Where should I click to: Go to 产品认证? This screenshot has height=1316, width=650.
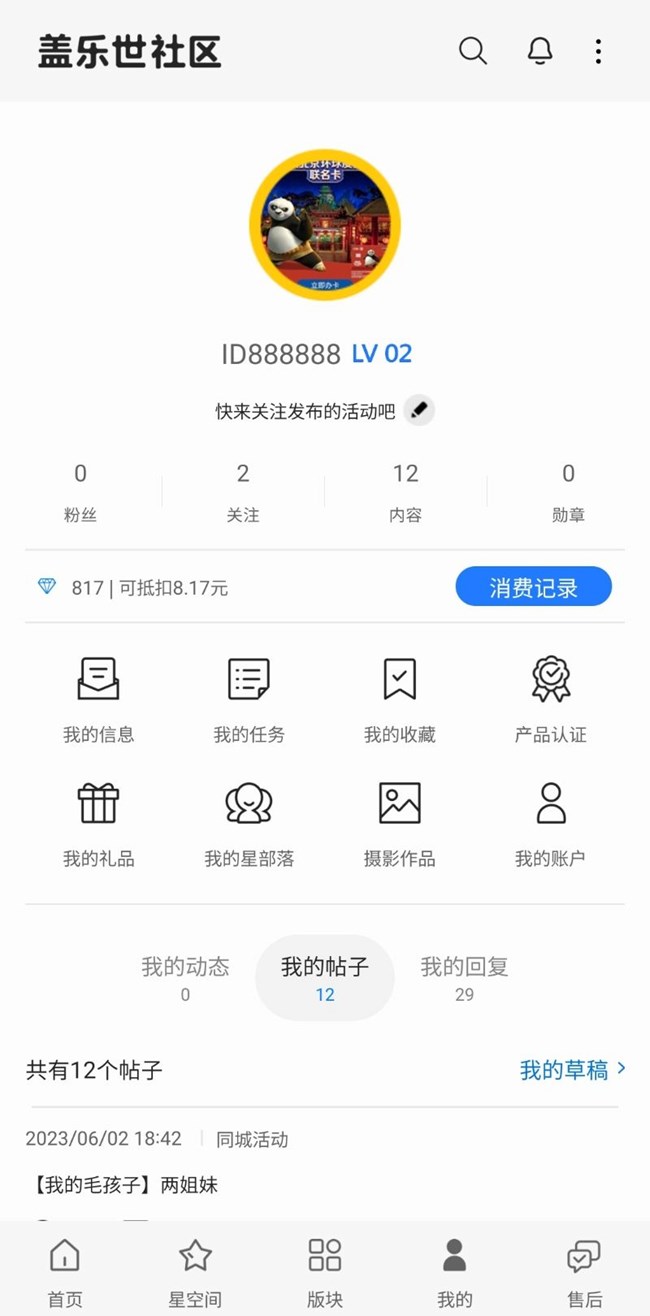(x=550, y=699)
